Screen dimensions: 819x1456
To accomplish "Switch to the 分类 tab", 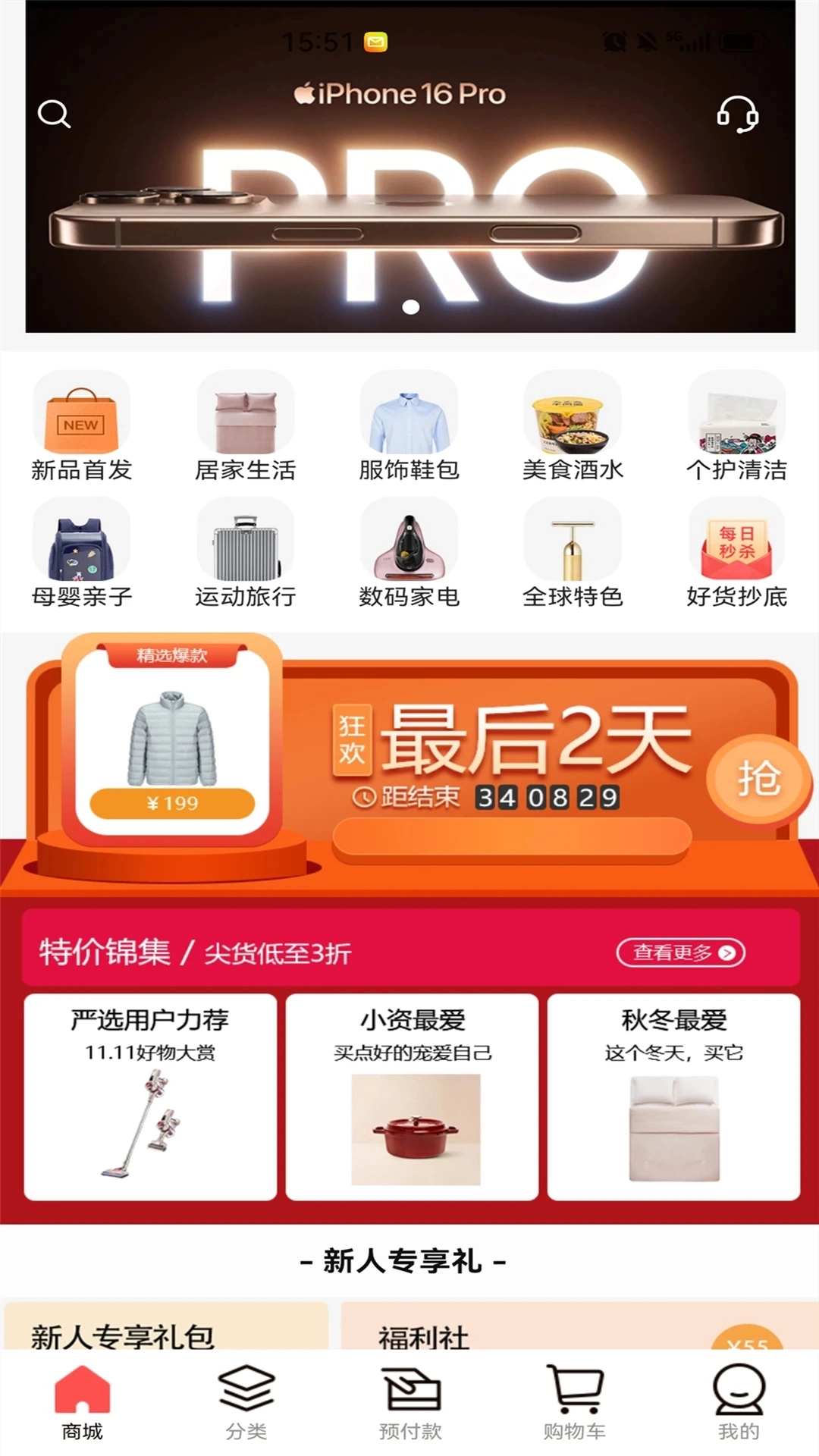I will pos(246,1401).
